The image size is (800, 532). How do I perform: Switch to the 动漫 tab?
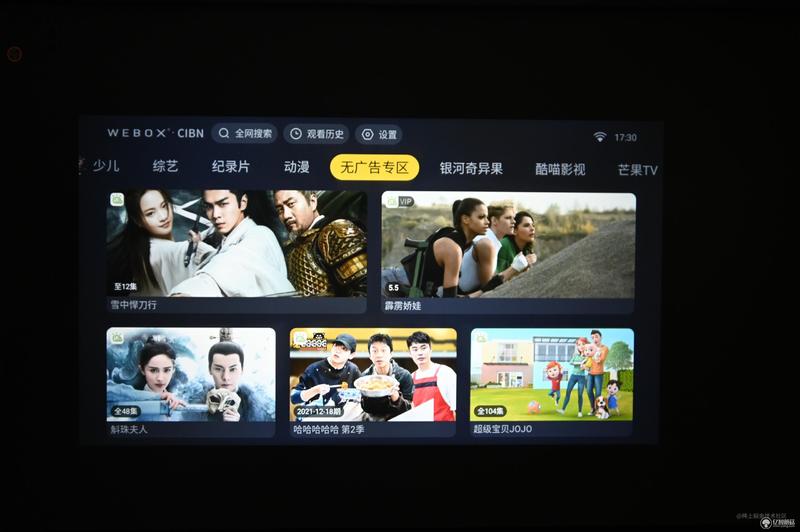[296, 168]
